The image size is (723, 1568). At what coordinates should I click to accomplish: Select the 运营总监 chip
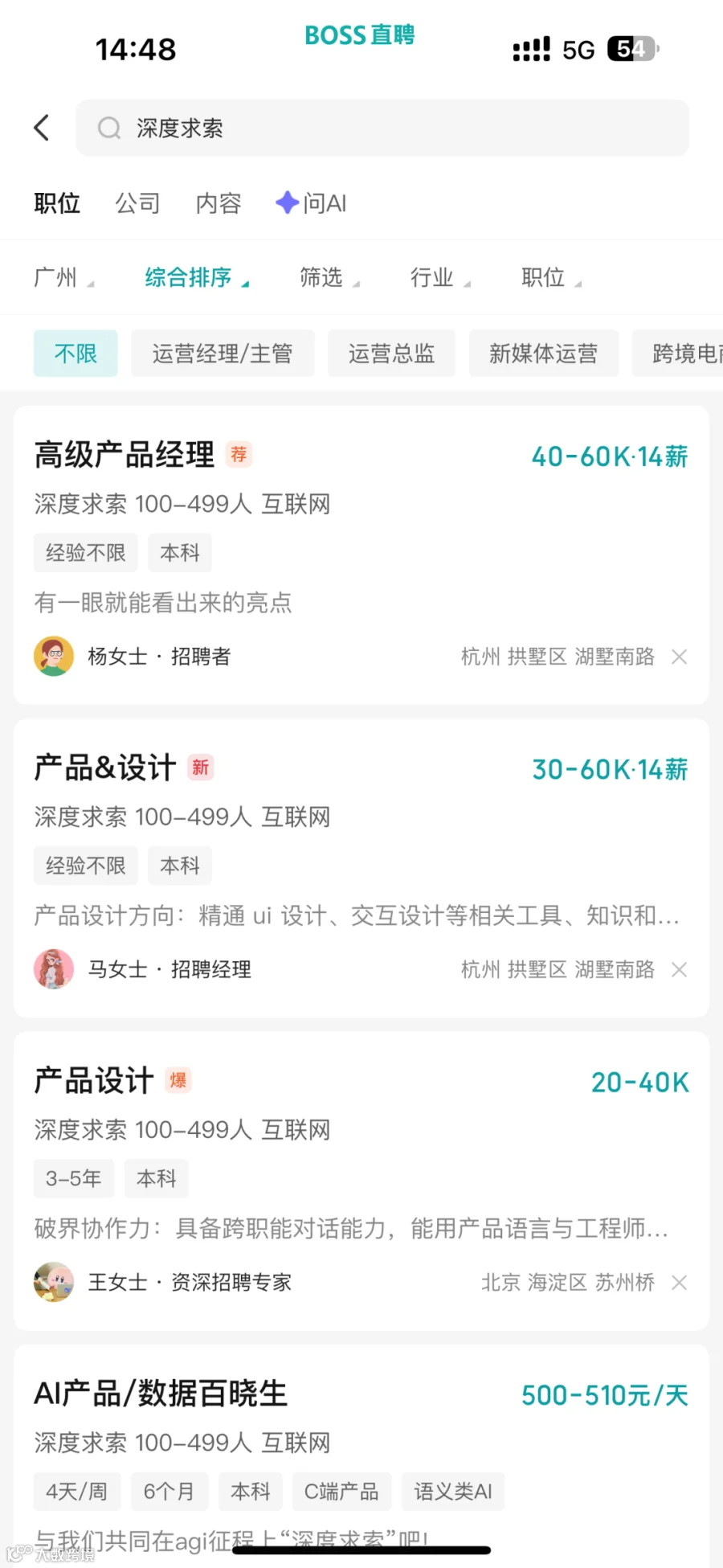click(391, 354)
